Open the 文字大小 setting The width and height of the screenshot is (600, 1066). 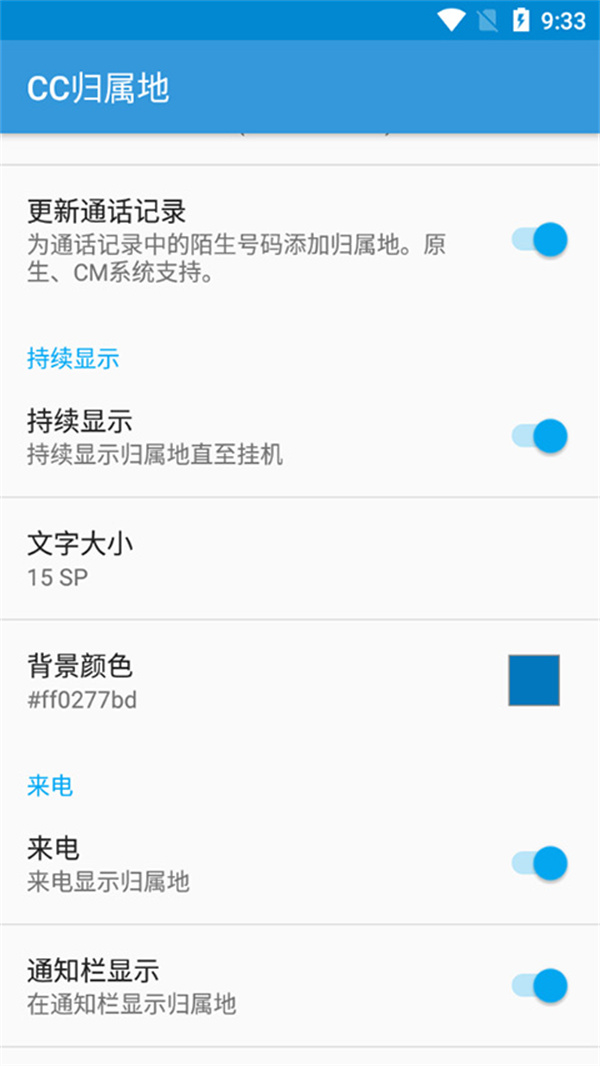[x=300, y=559]
